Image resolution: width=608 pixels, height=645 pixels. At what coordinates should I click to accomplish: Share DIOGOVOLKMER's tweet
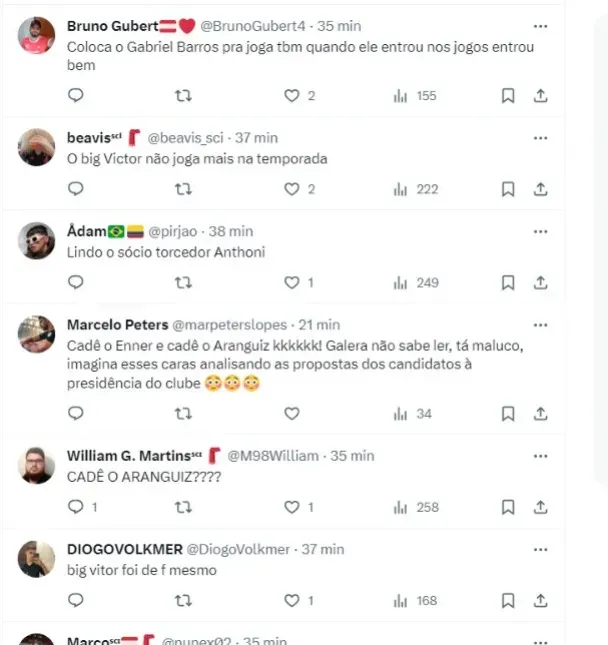tap(540, 601)
